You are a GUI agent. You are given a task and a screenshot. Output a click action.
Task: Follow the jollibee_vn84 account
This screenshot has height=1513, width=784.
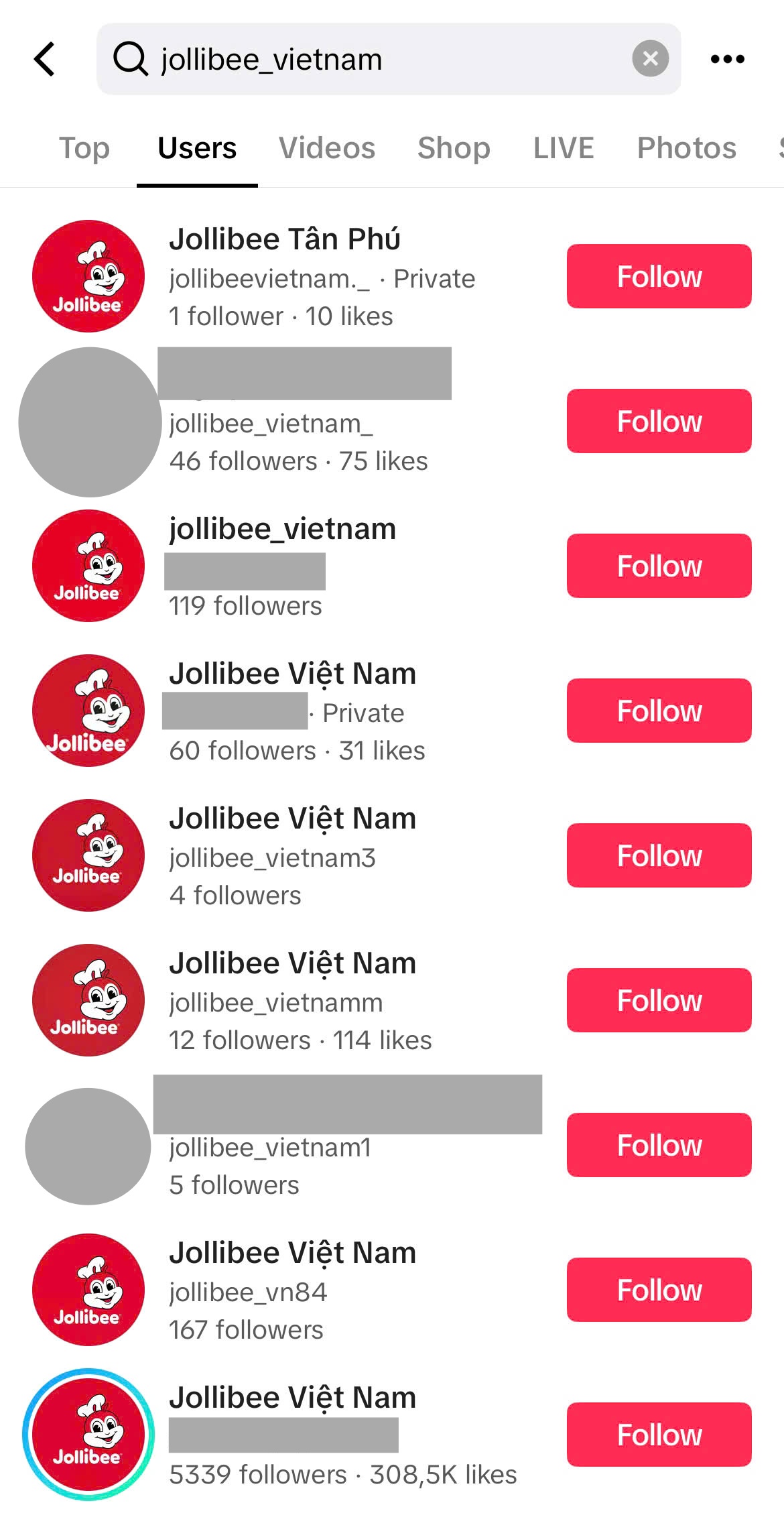tap(659, 1290)
